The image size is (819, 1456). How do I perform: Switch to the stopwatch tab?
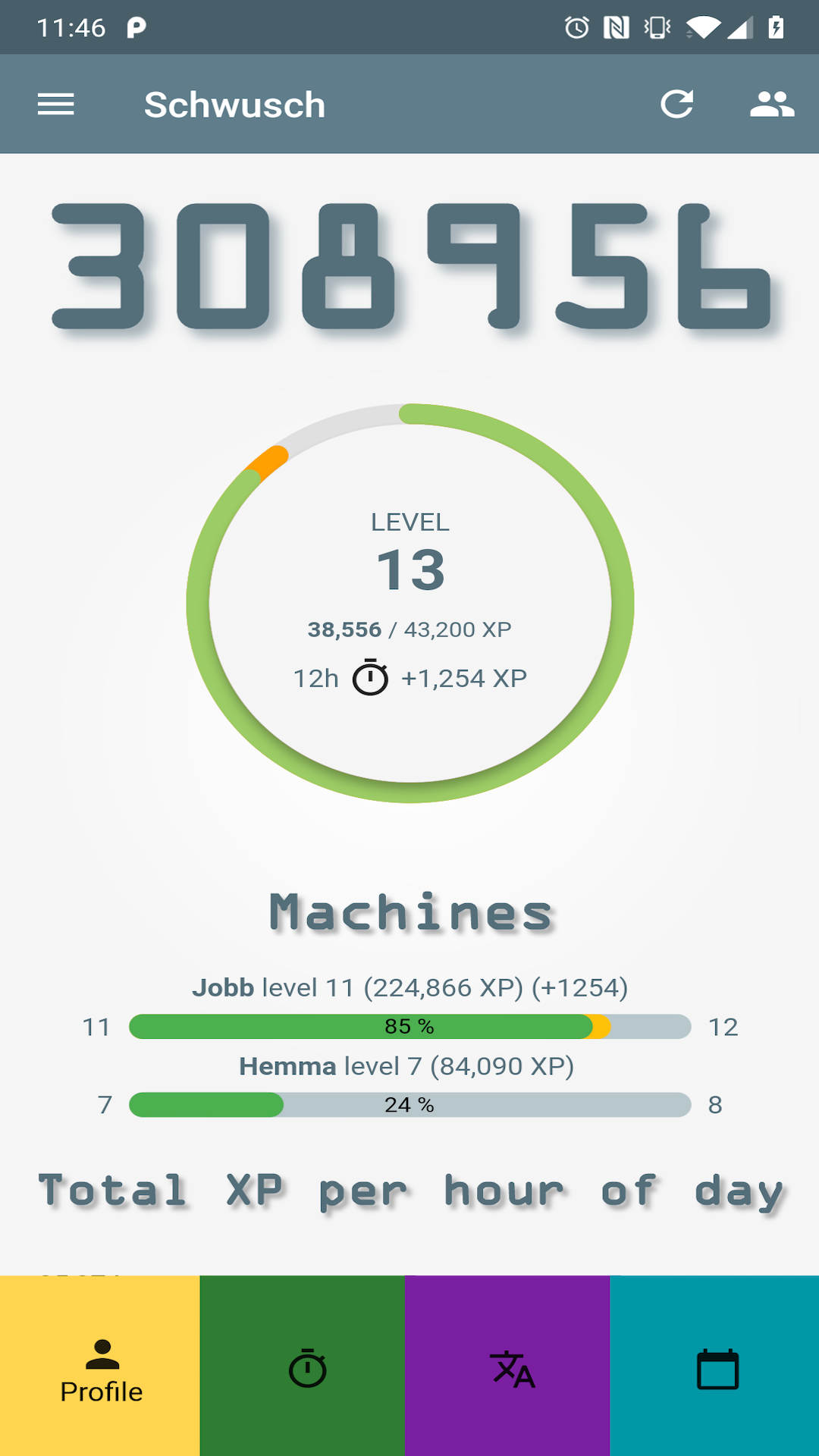tap(307, 1368)
